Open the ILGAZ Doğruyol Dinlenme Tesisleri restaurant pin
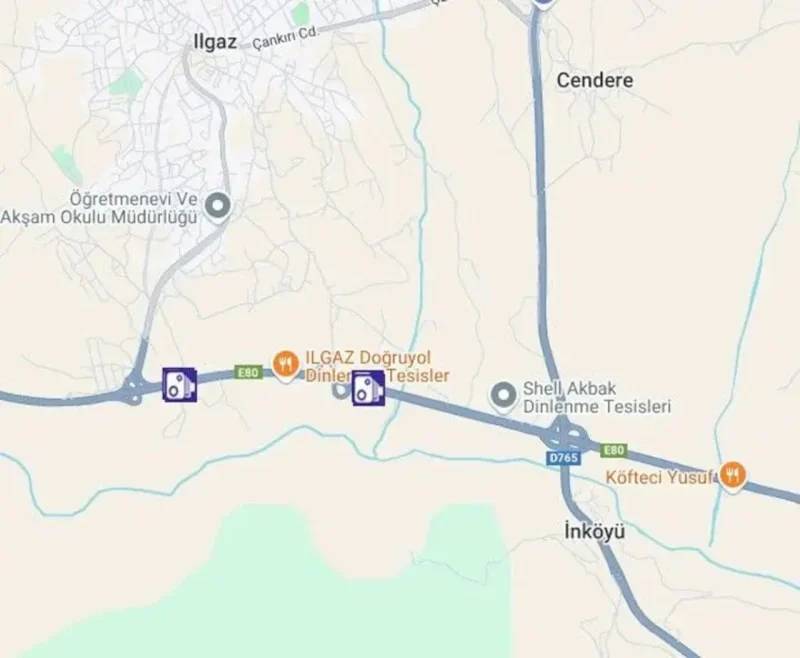The width and height of the screenshot is (800, 658). tap(287, 364)
